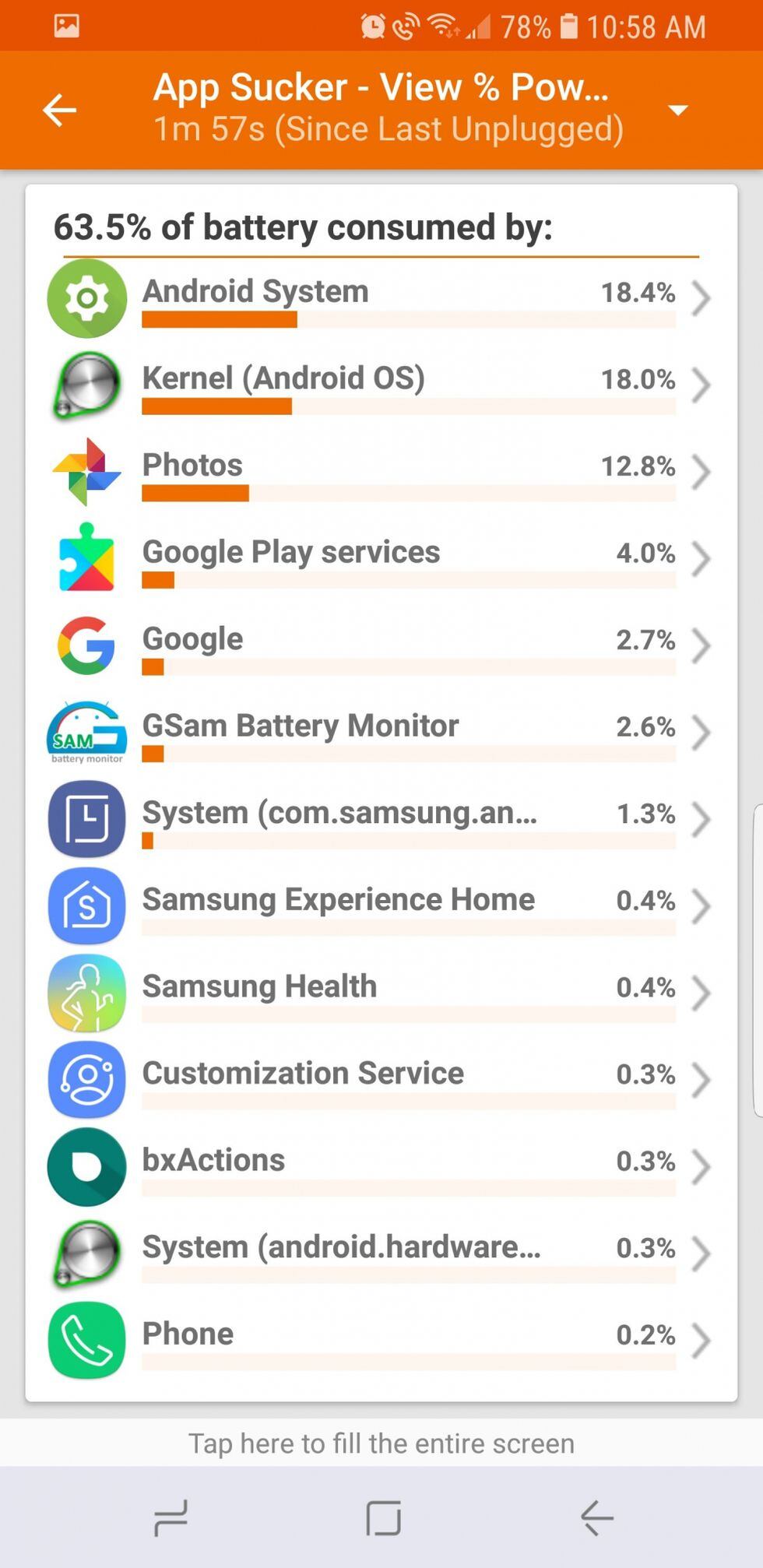Go back using the app bar arrow
763x1568 pixels.
coord(59,110)
